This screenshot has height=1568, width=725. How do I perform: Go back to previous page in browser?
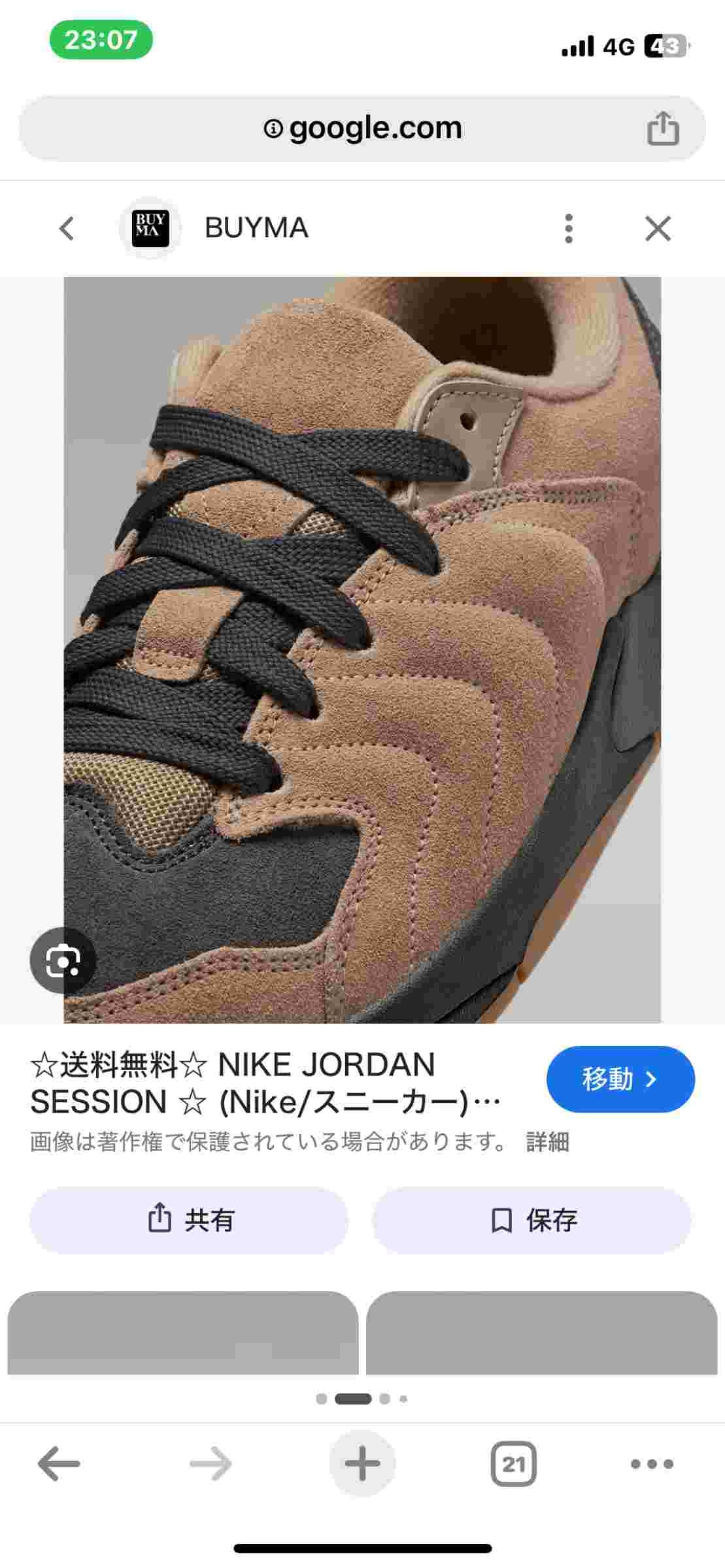pos(59,1463)
